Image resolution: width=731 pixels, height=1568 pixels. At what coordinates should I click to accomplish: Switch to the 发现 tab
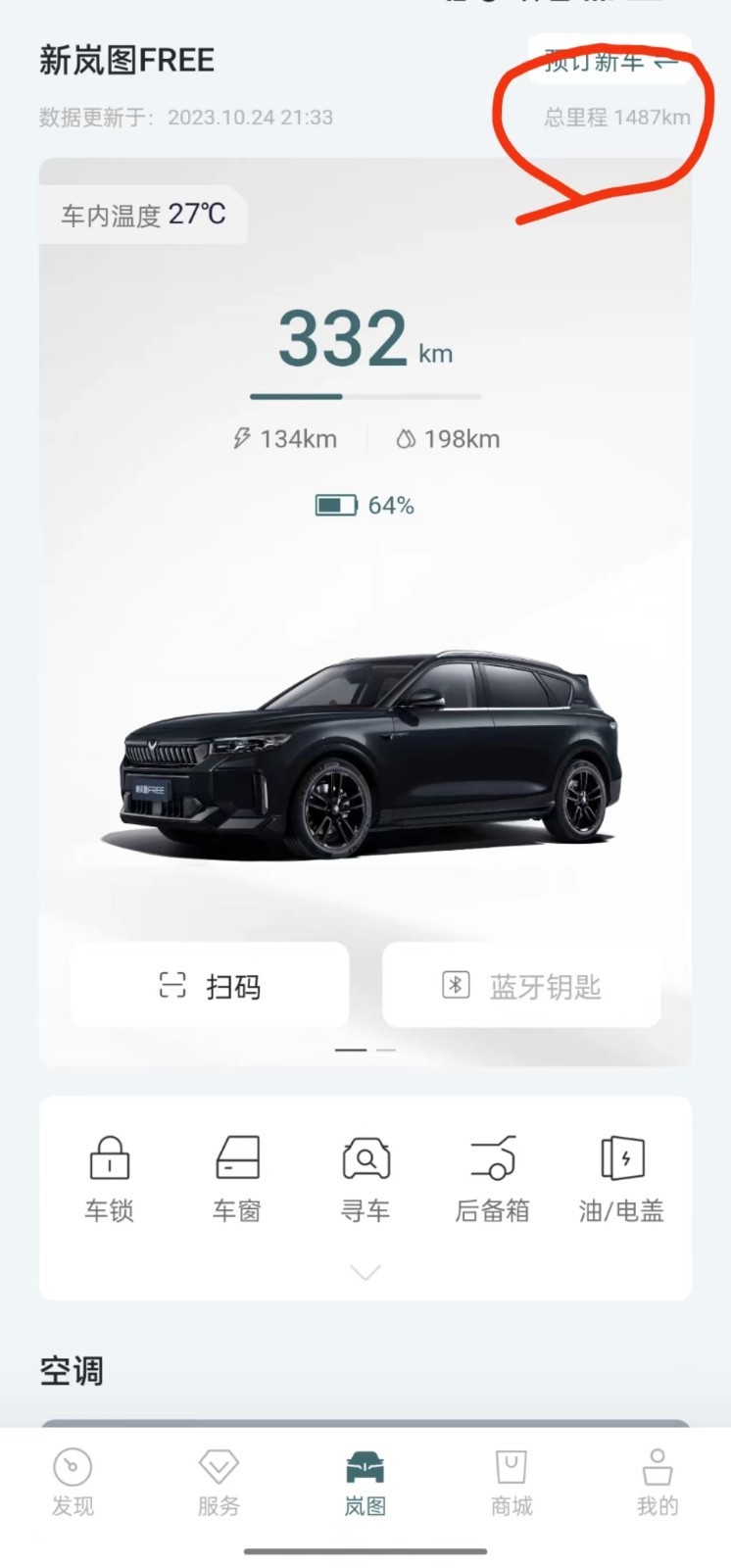73,1484
